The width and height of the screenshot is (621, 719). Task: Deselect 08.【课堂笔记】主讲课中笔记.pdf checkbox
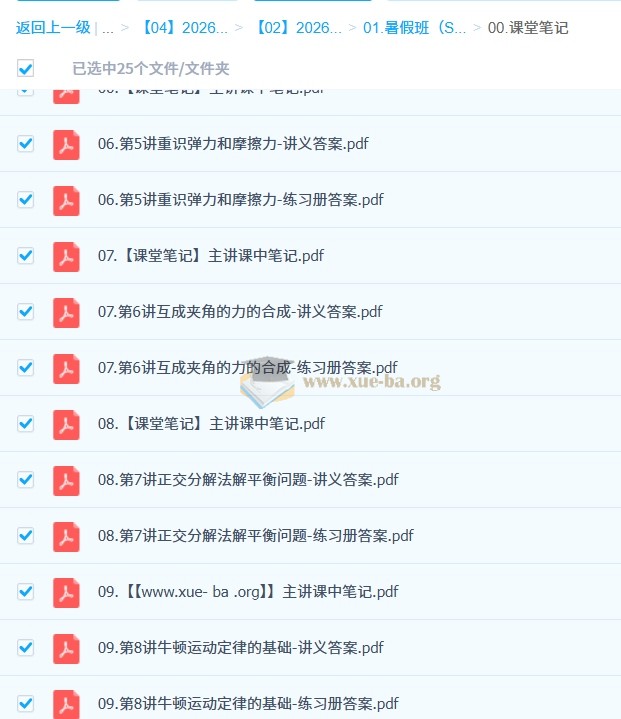(26, 424)
